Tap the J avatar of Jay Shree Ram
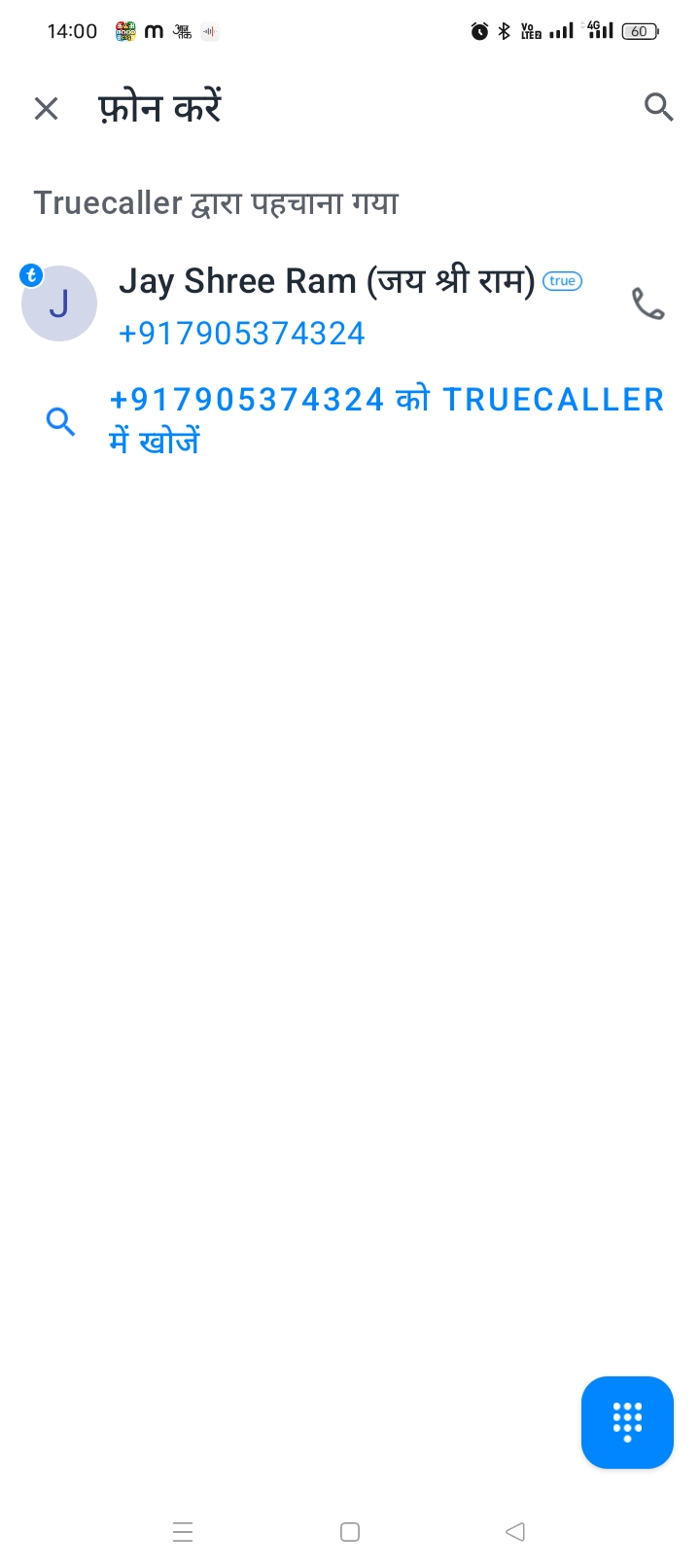The width and height of the screenshot is (700, 1568). (x=59, y=304)
